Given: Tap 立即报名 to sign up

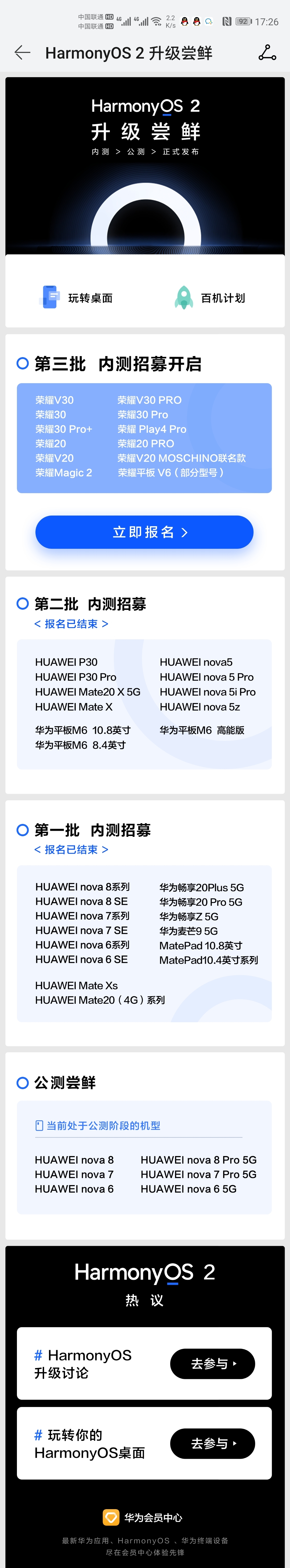Looking at the screenshot, I should [144, 532].
